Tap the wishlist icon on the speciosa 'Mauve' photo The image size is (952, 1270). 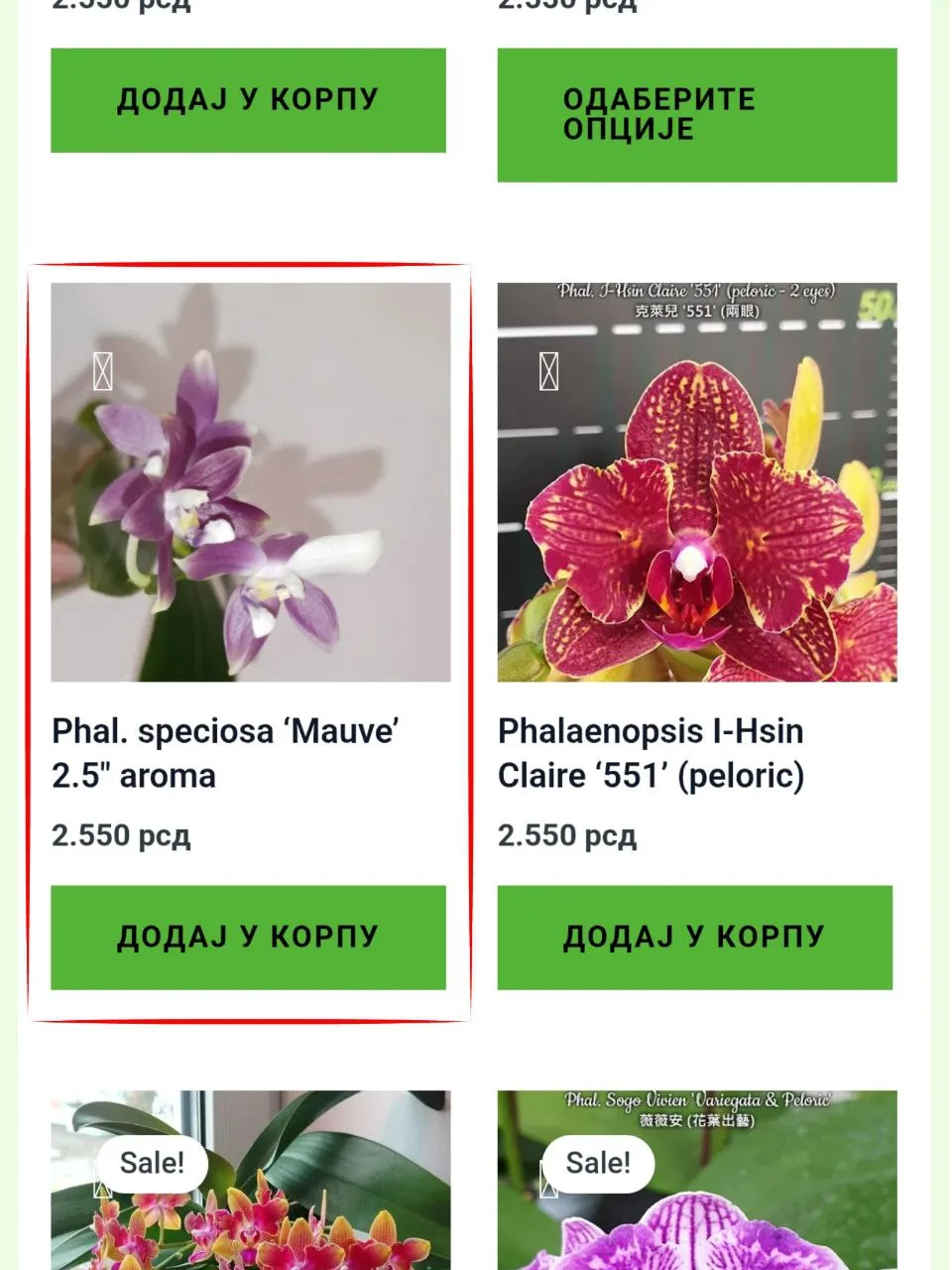(102, 372)
